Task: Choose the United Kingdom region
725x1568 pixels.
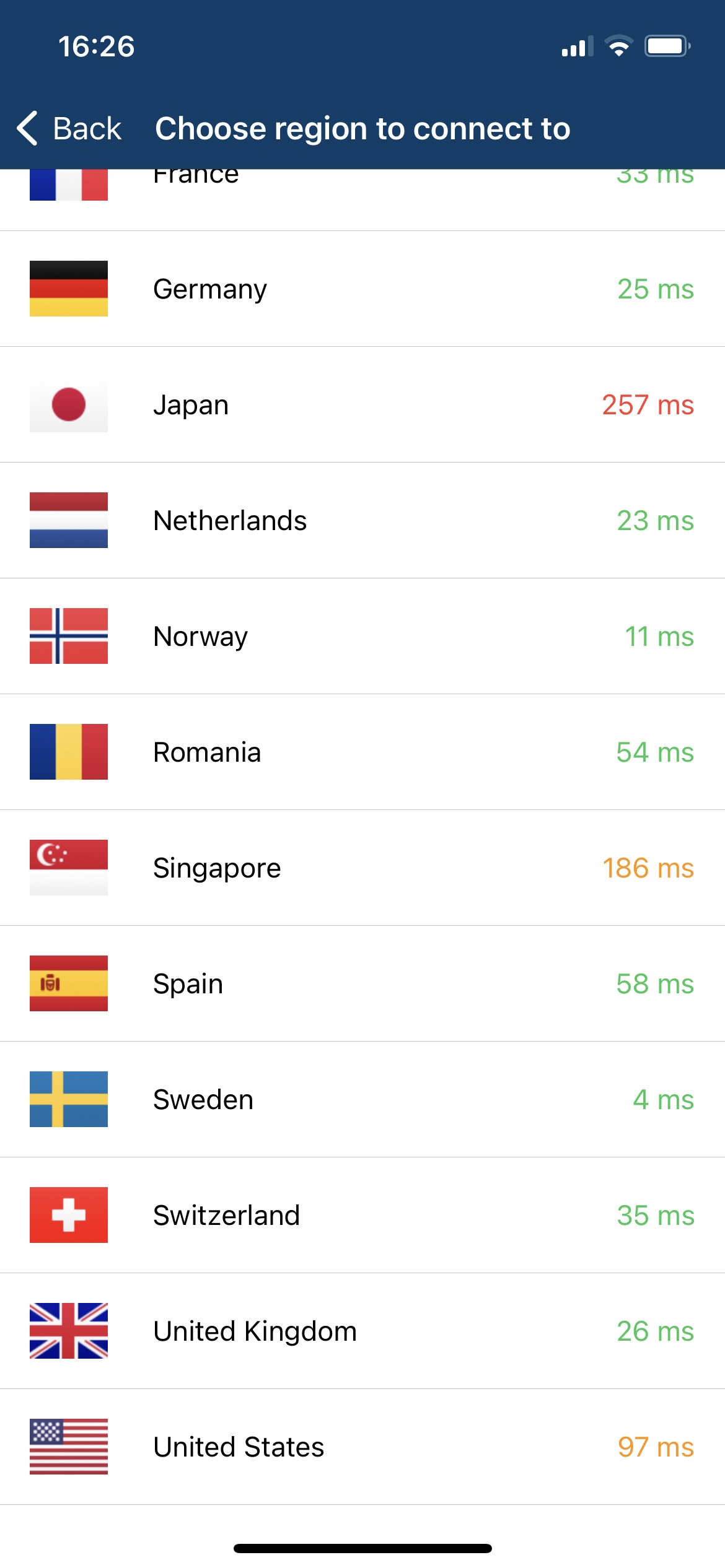Action: click(x=362, y=1331)
